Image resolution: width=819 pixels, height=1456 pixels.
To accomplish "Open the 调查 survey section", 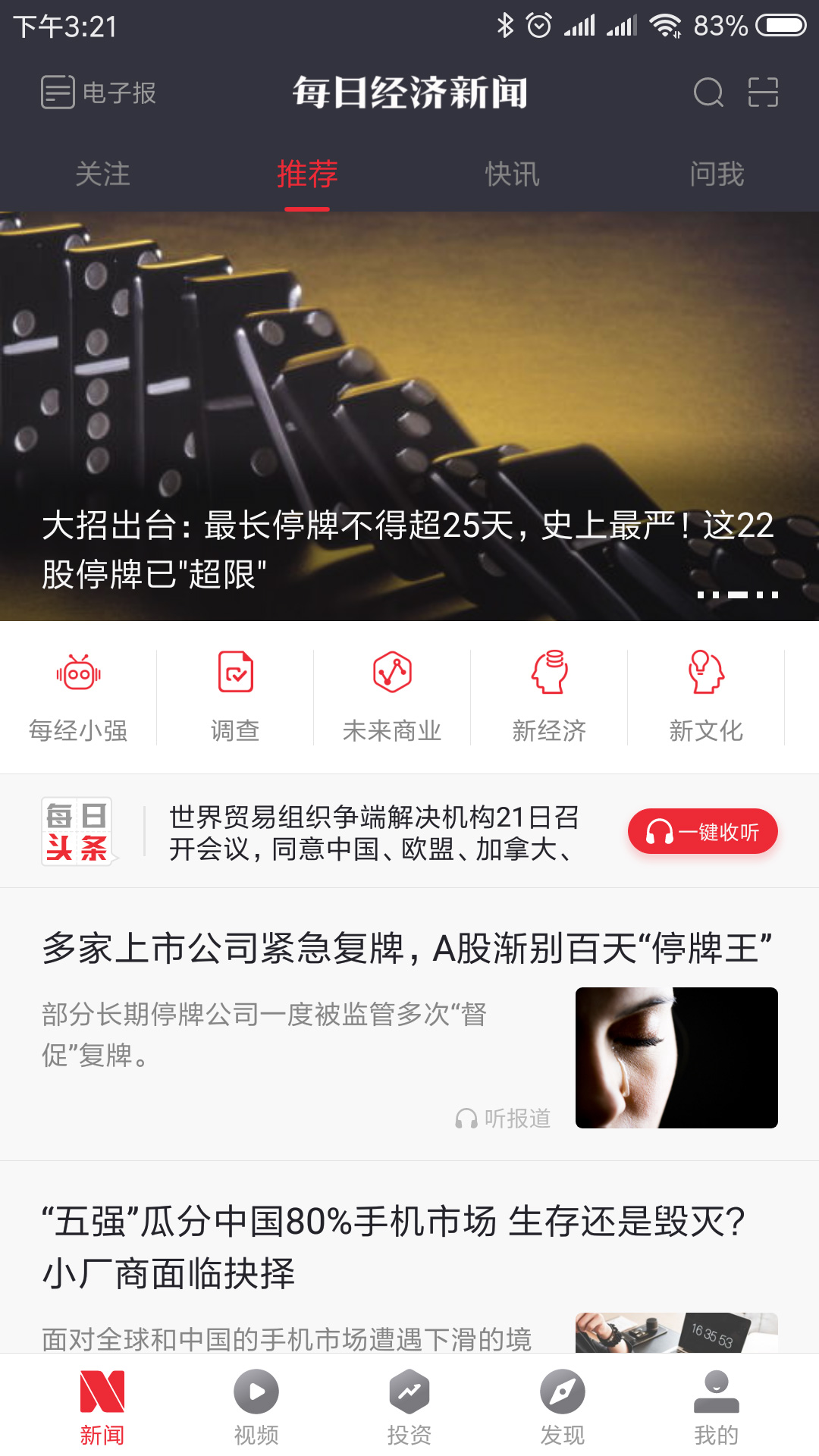I will (234, 694).
